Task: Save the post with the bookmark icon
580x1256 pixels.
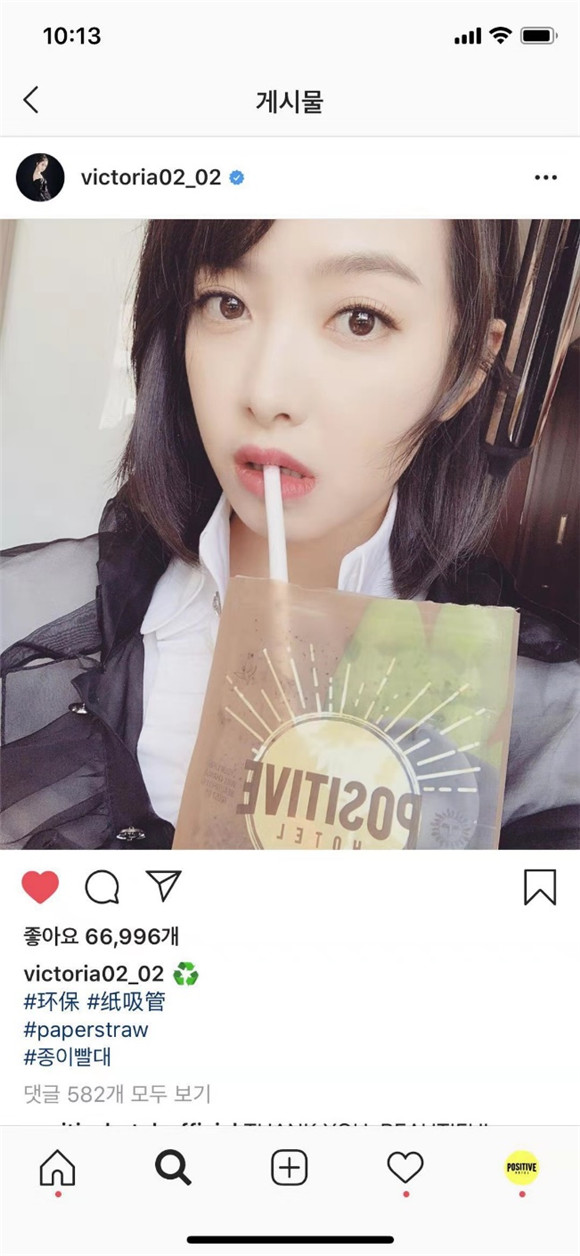Action: click(x=540, y=887)
